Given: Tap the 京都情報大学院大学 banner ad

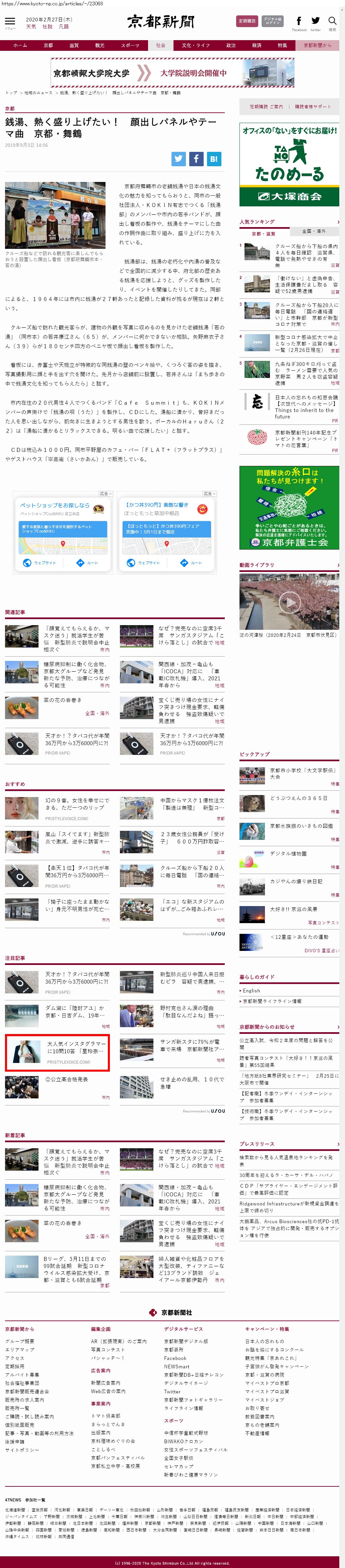Looking at the screenshot, I should click(172, 73).
